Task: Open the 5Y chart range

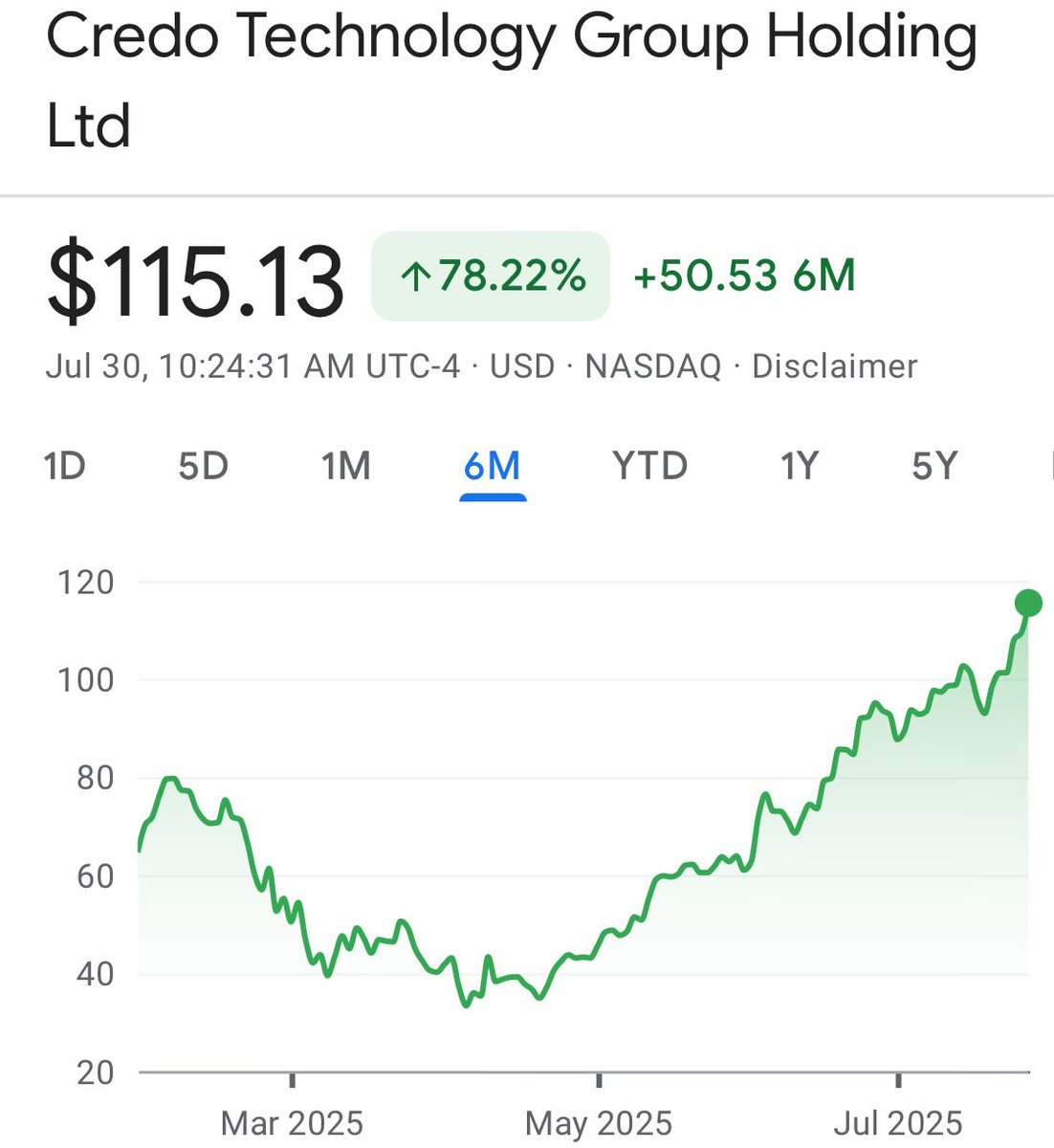Action: 933,466
